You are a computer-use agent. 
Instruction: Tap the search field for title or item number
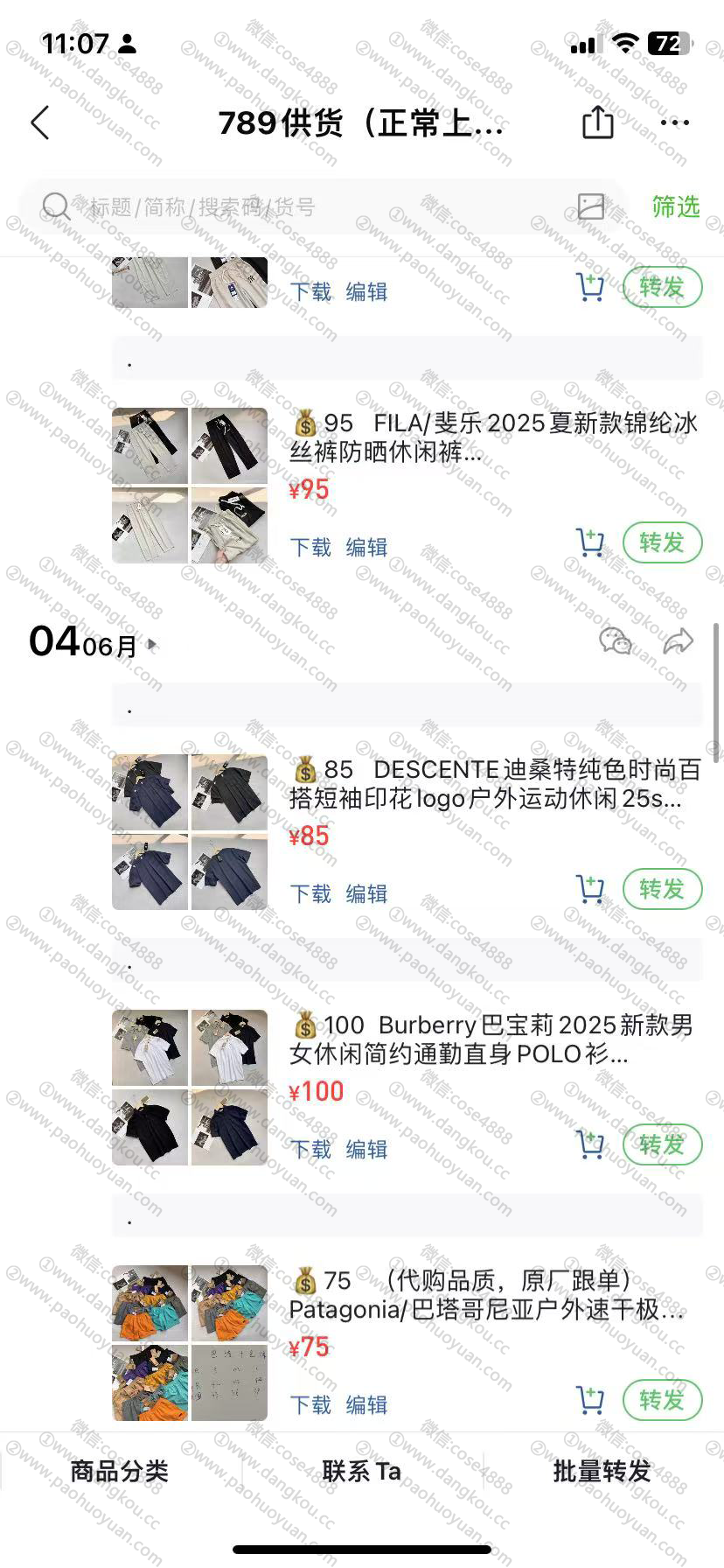(306, 207)
